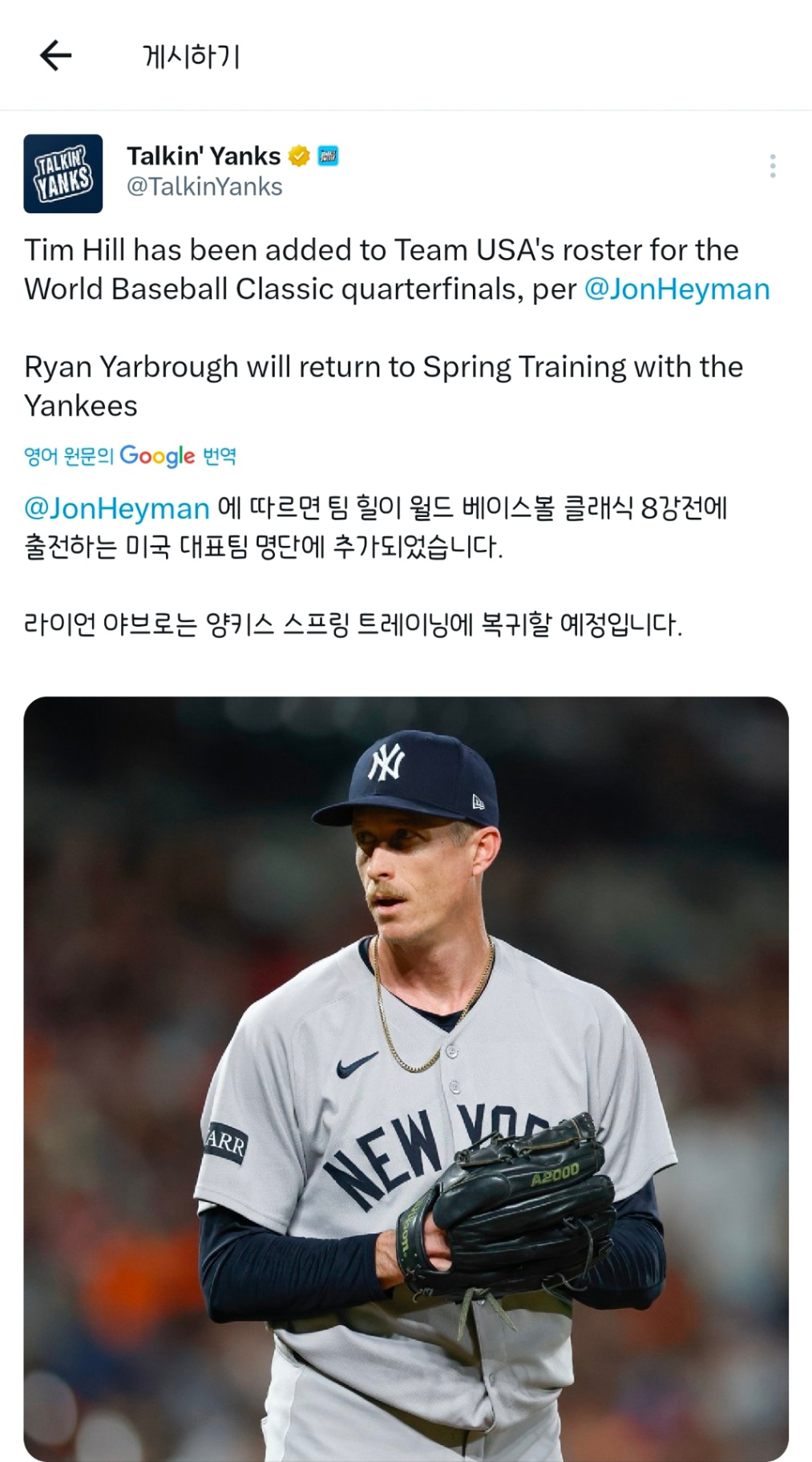Go back using the arrow icon
The height and width of the screenshot is (1462, 812).
tap(56, 56)
